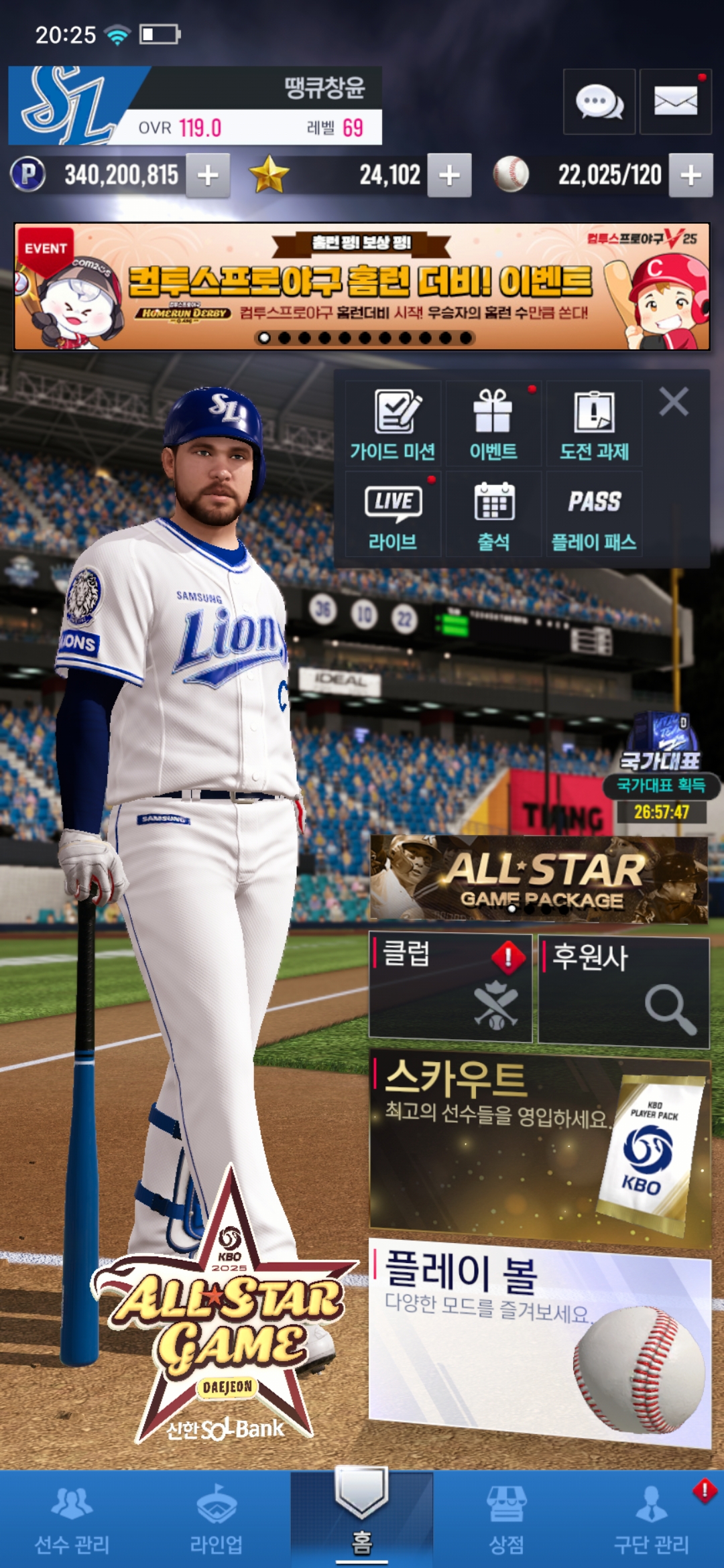
Task: Switch to the 상점 tab
Action: pos(507,1520)
